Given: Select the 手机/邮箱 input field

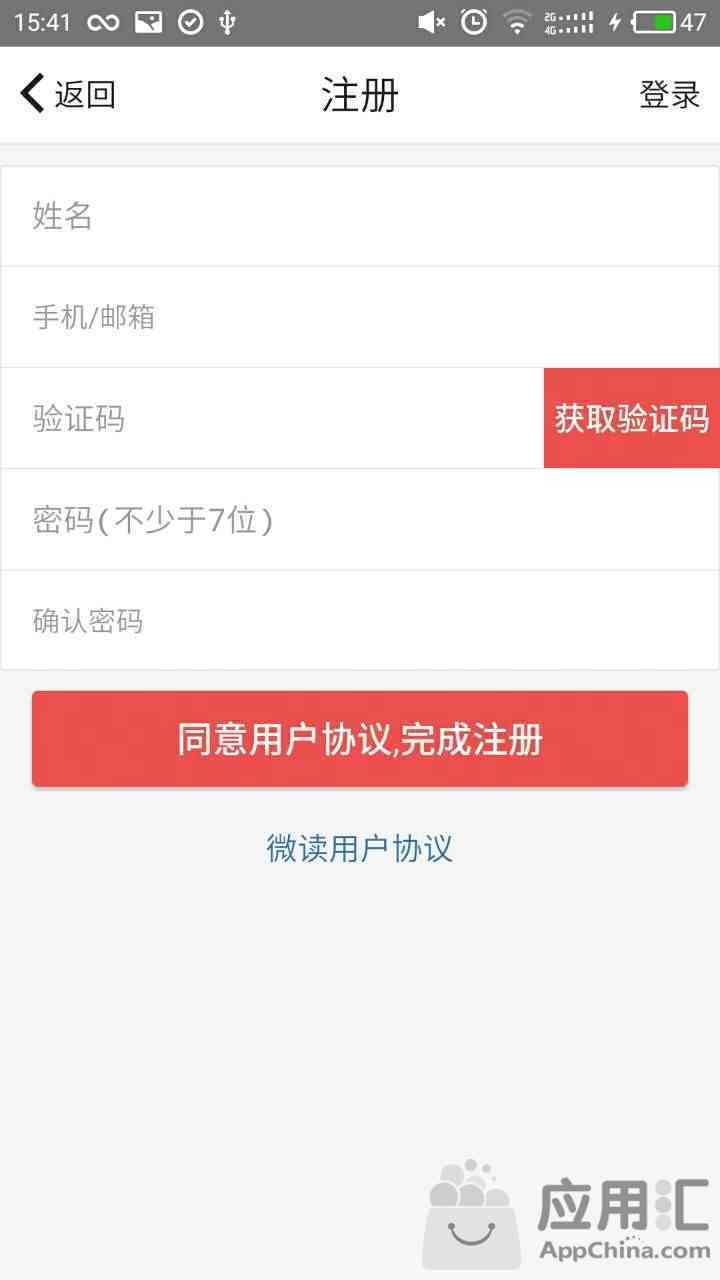Looking at the screenshot, I should (360, 317).
